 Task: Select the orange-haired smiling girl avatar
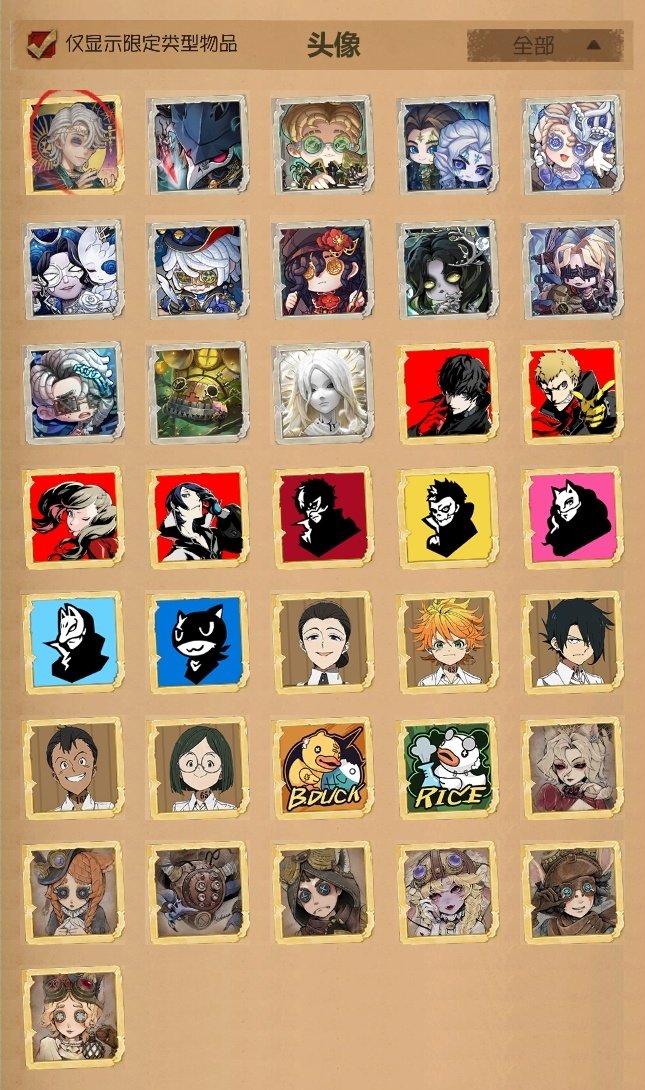pyautogui.click(x=448, y=643)
